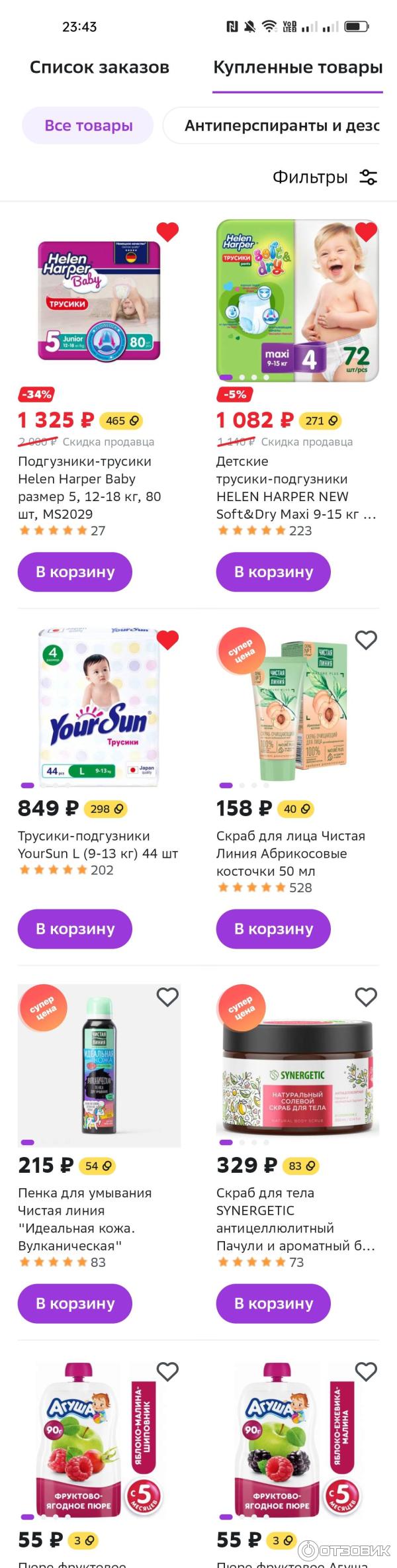This screenshot has height=1568, width=397.
Task: Favorite the Агуша яблоко-малина-шиповник puree
Action: coord(167,1371)
